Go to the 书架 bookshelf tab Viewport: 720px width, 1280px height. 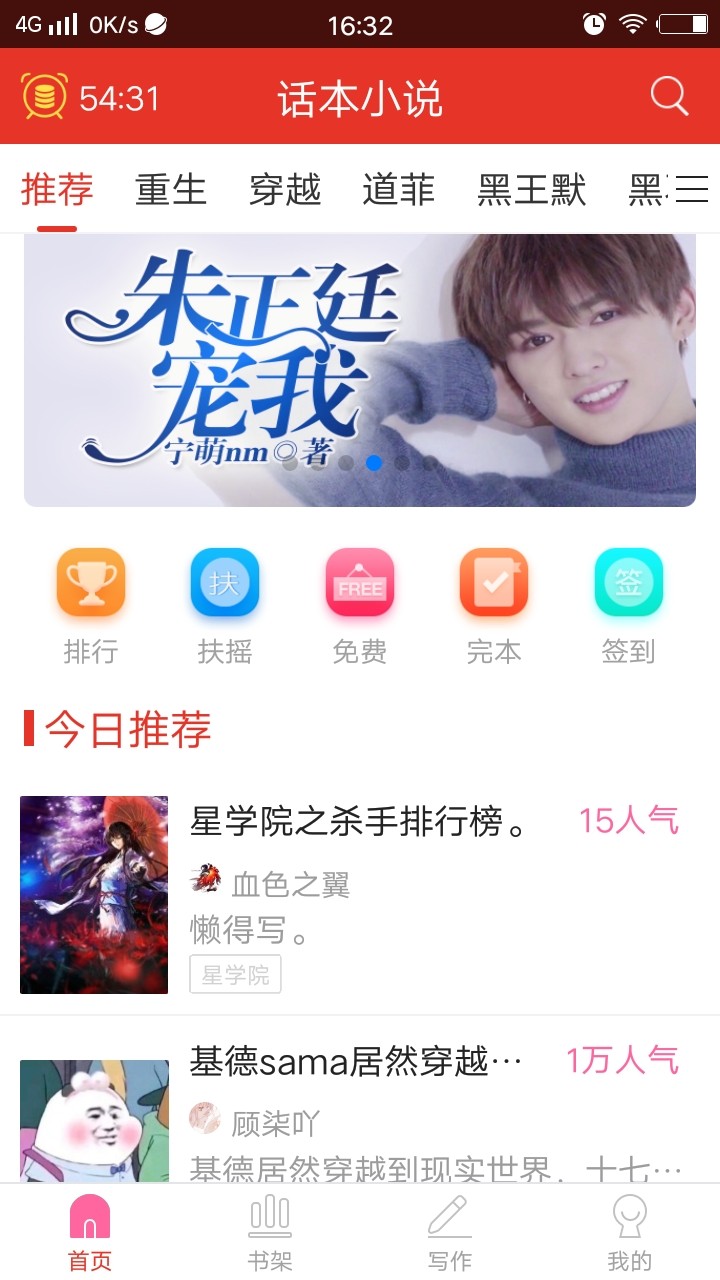(x=270, y=1232)
